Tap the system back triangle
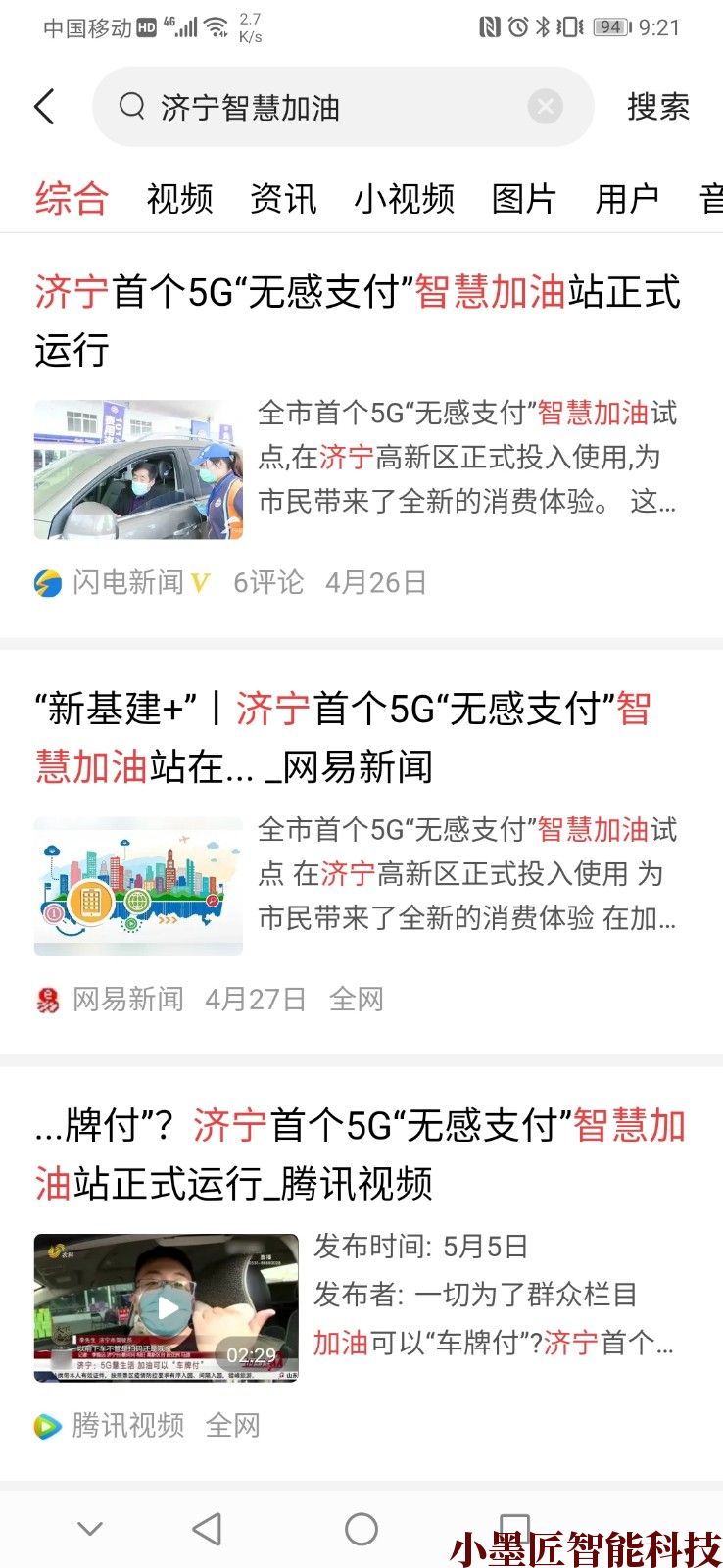Image resolution: width=723 pixels, height=1568 pixels. click(207, 1529)
